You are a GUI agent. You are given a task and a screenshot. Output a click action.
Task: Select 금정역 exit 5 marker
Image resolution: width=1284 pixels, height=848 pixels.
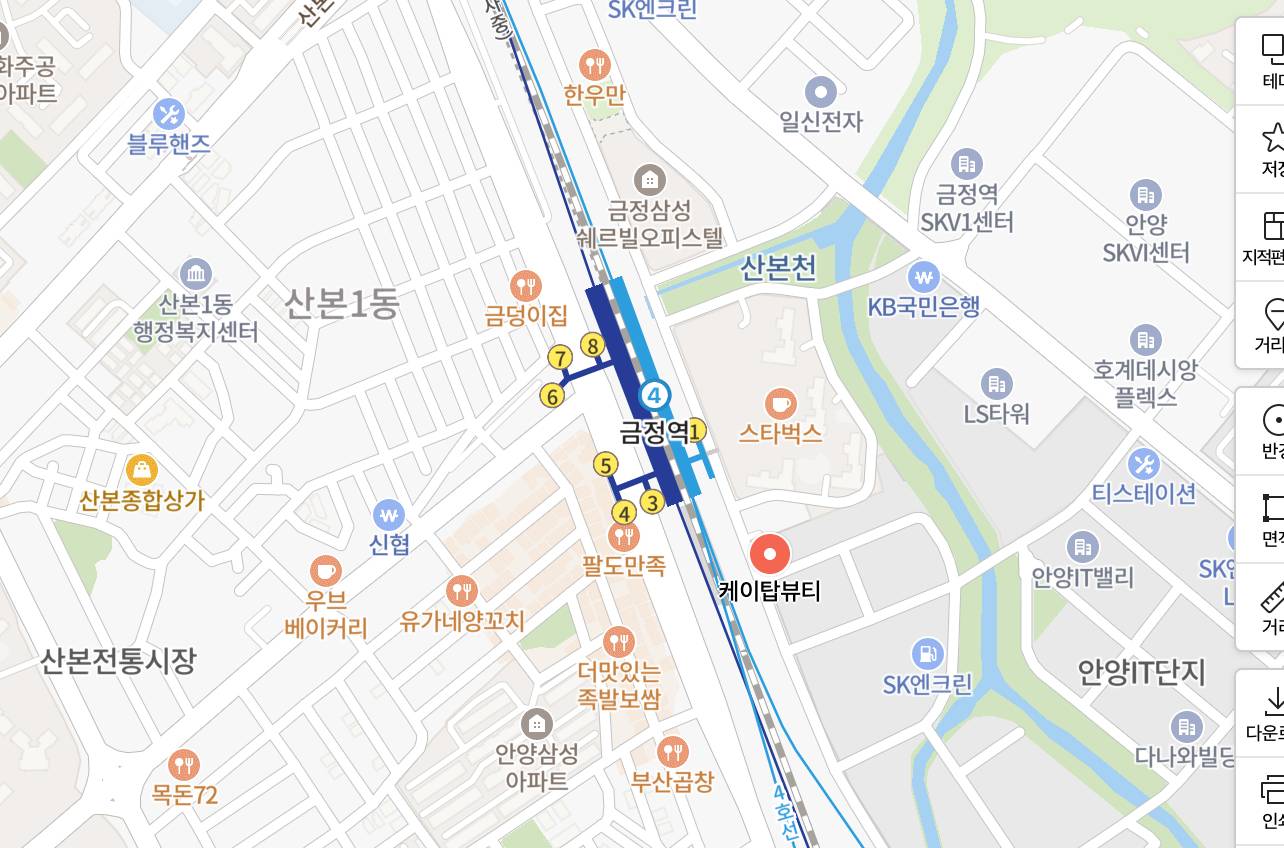pyautogui.click(x=604, y=465)
